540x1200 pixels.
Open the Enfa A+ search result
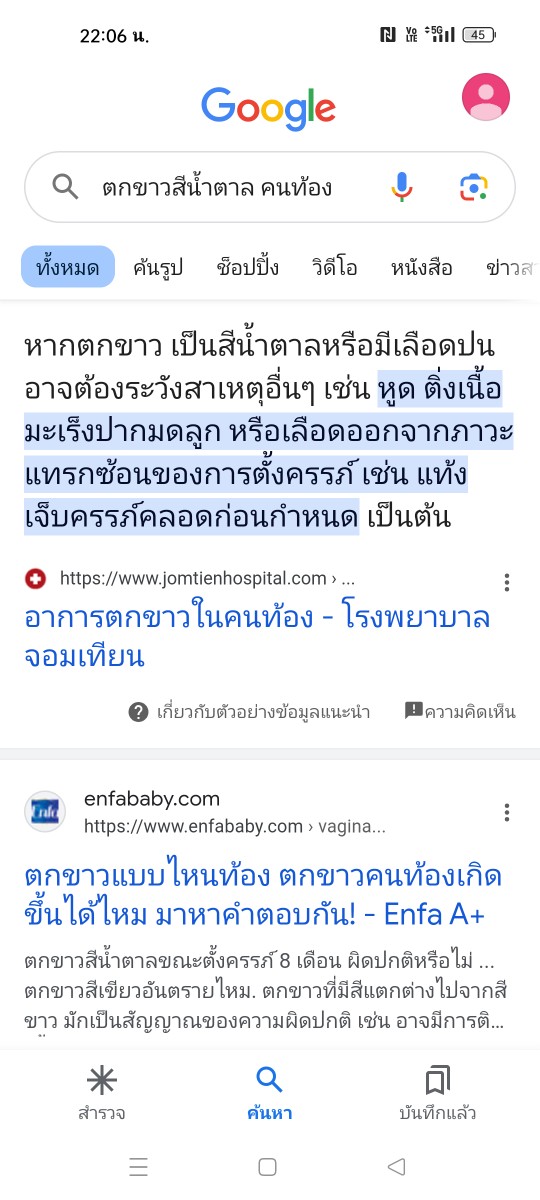tap(263, 896)
